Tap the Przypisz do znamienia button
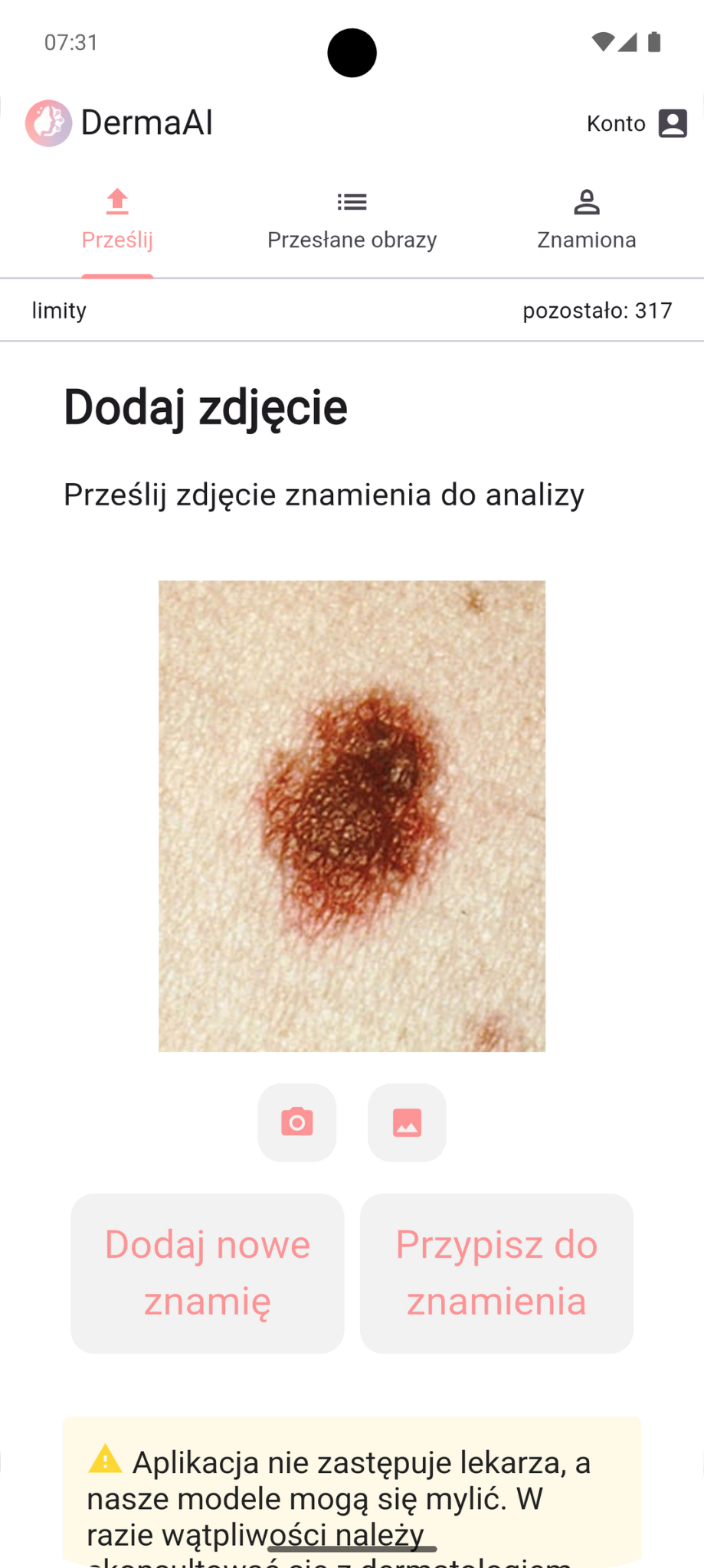 click(496, 1272)
